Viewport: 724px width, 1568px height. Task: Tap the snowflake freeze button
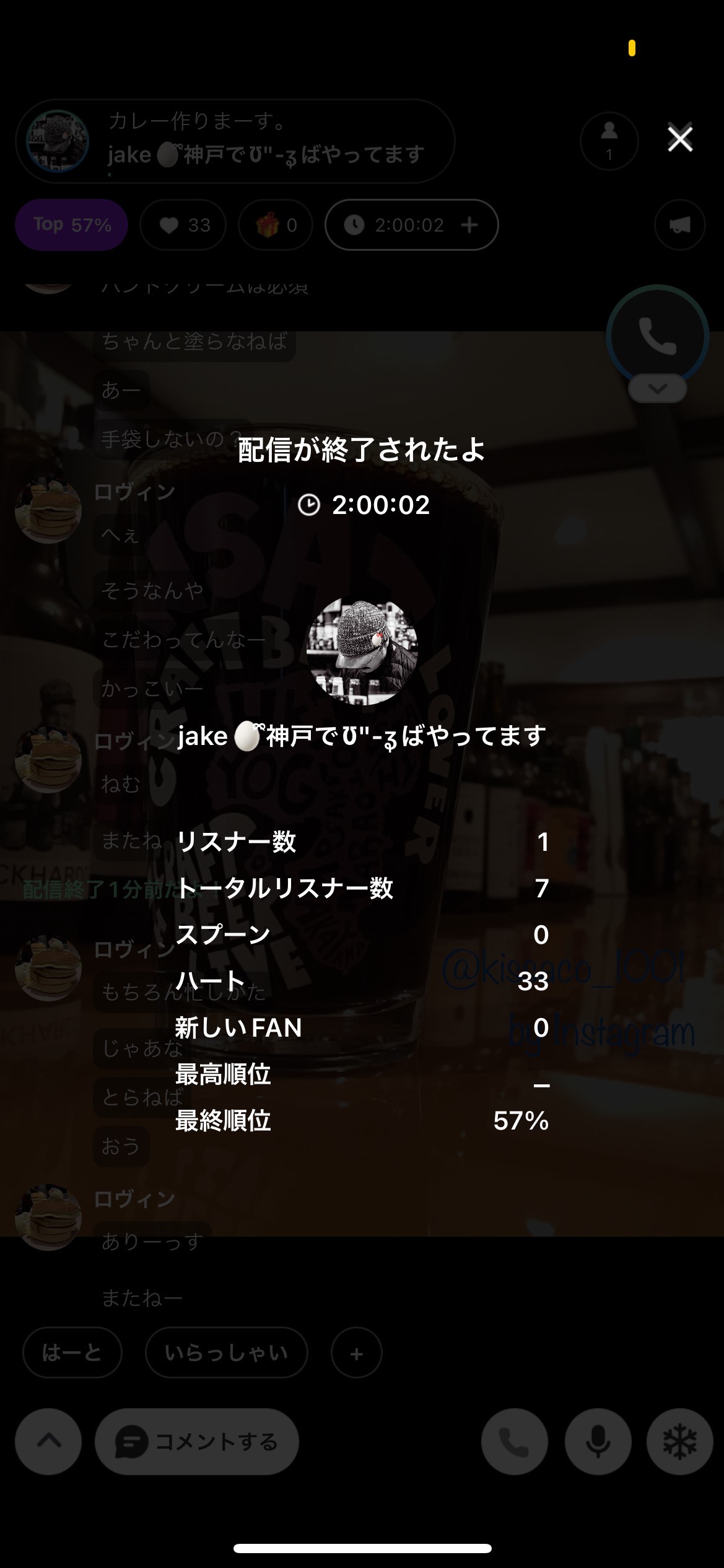coord(679,1442)
